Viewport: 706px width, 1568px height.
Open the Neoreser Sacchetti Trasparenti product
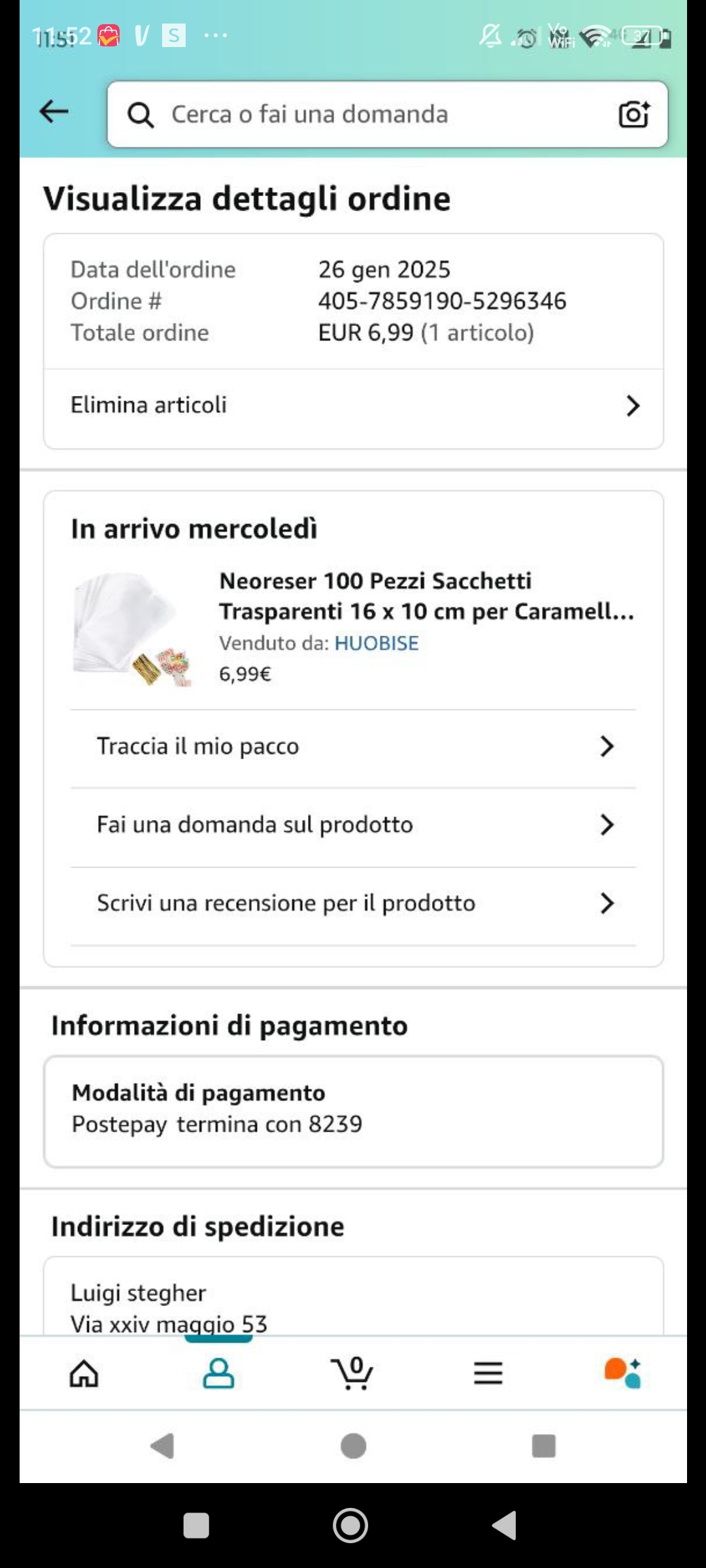click(426, 596)
